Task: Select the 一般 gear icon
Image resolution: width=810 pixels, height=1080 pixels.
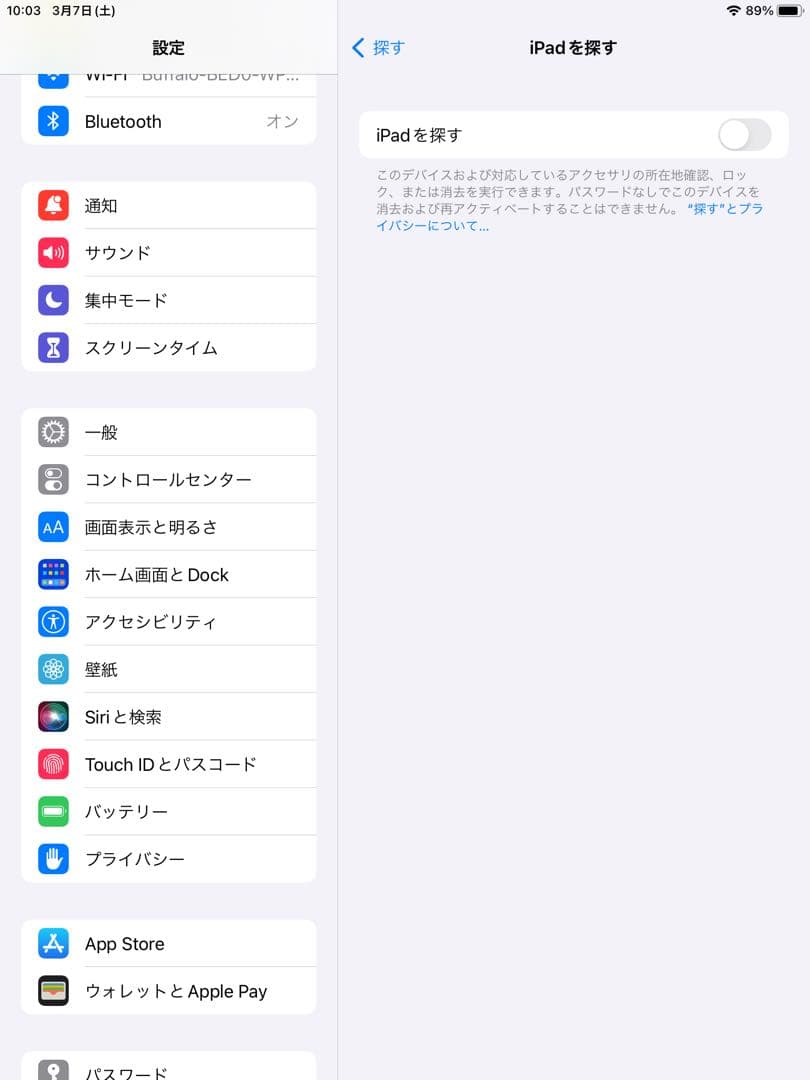Action: 53,432
